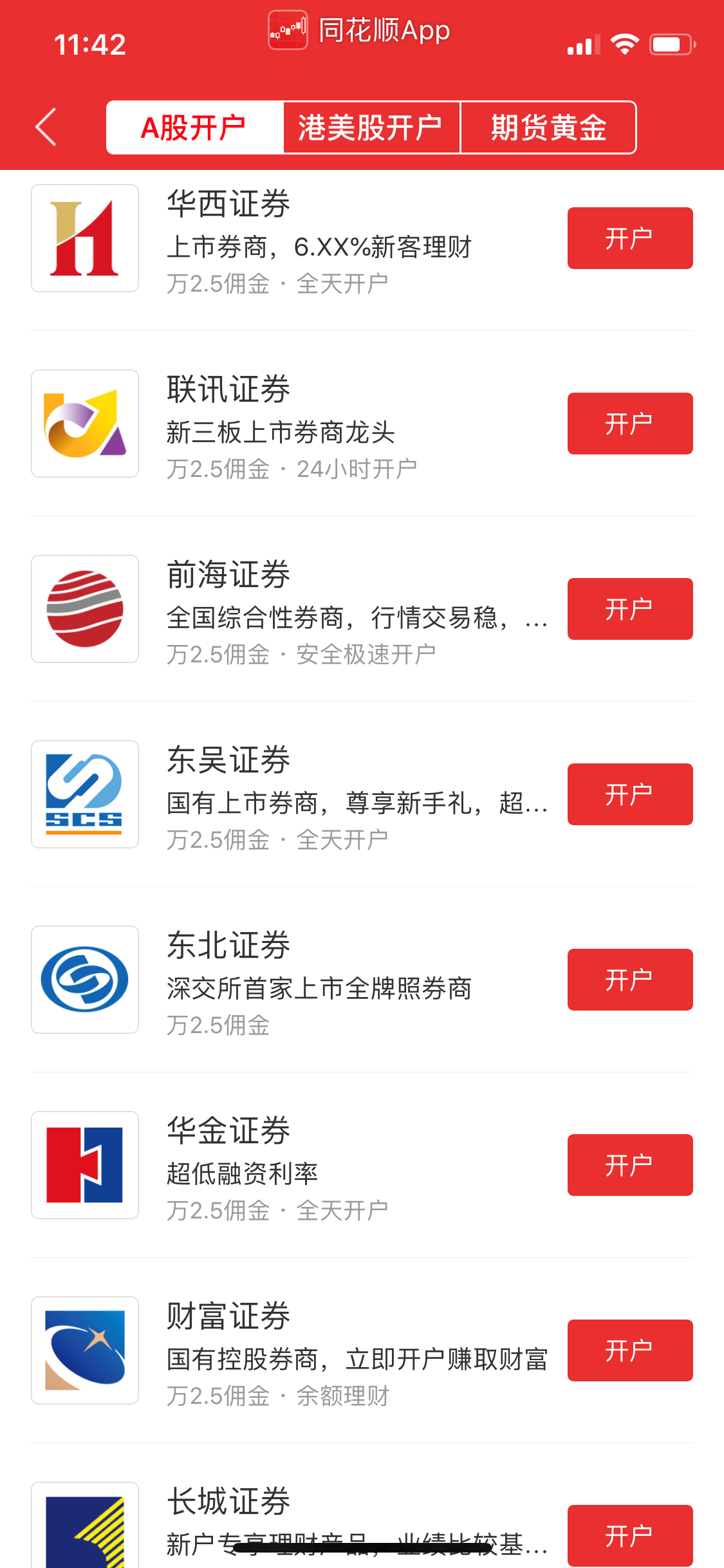Select the 东北证券 logo icon
This screenshot has width=724, height=1568.
point(84,978)
